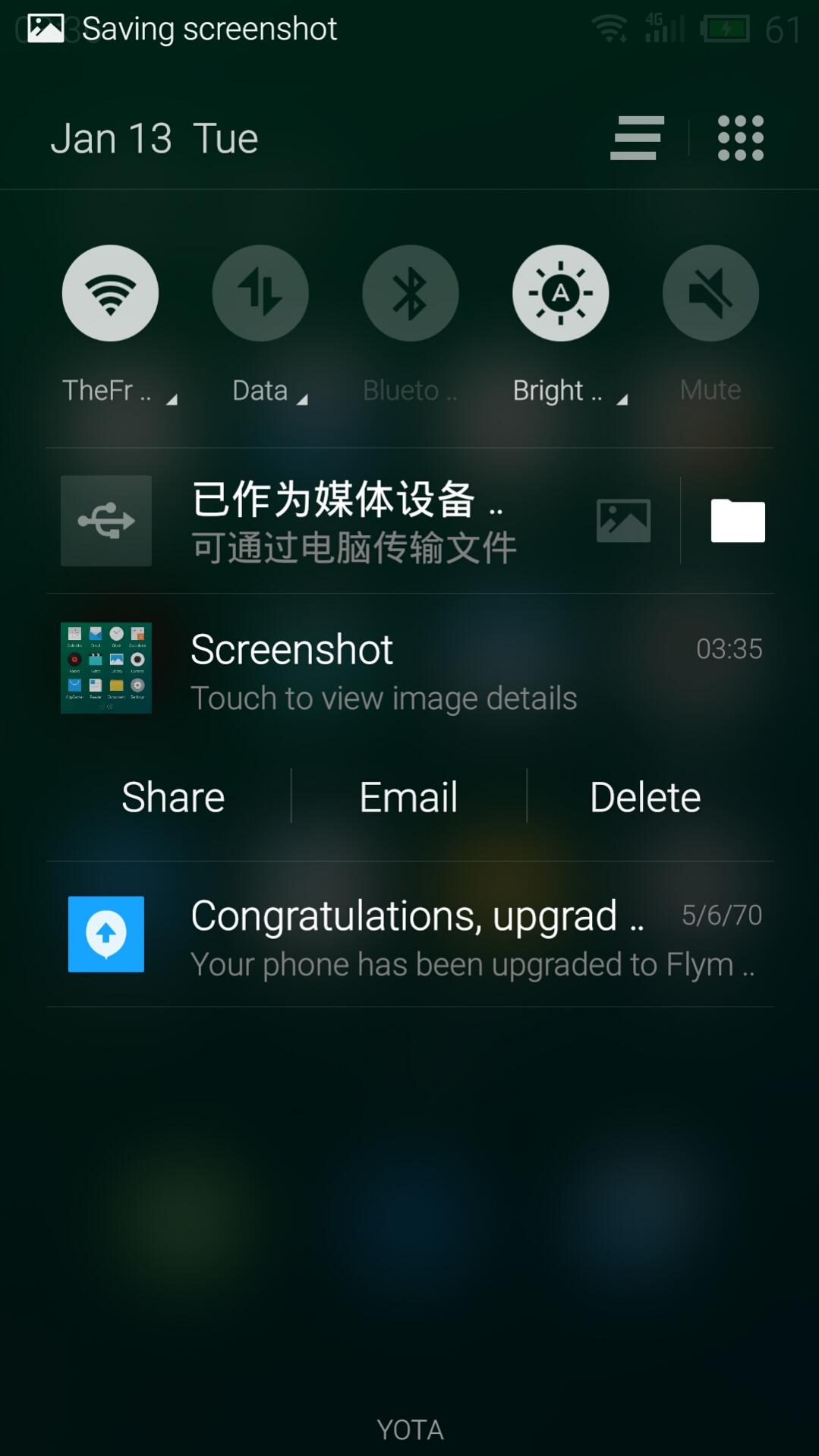Expand Brightness options arrow
Screen dimensions: 819x1456
point(622,400)
